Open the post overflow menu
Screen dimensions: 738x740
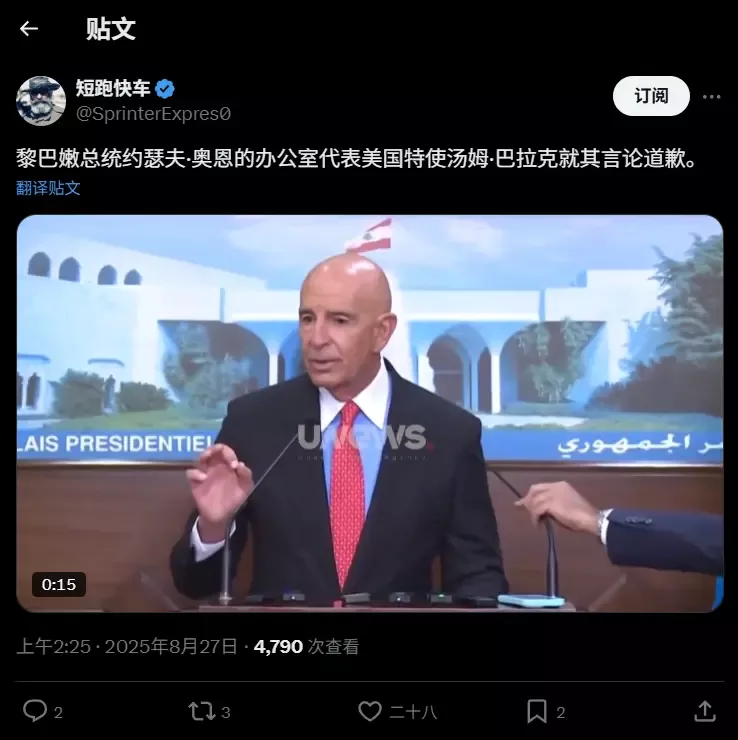711,97
